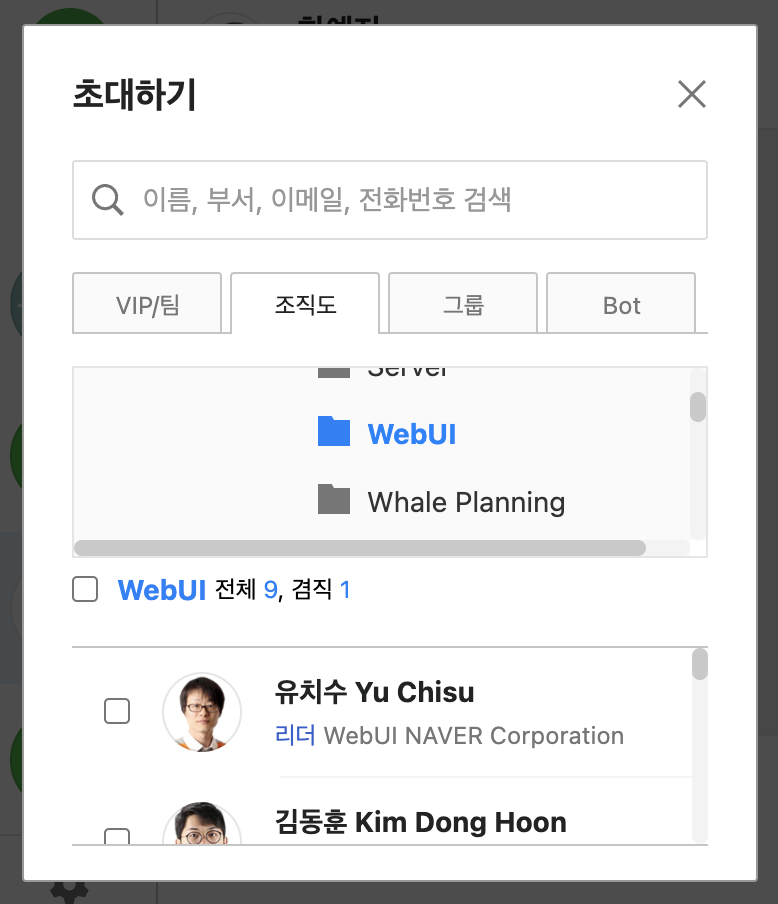Tick the checkbox for 김동훈 Kim Dong Hoon
The width and height of the screenshot is (778, 904).
[117, 837]
